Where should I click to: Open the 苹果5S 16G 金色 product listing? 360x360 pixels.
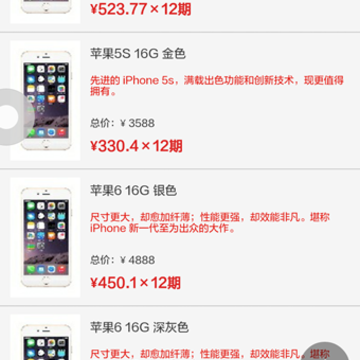click(180, 101)
